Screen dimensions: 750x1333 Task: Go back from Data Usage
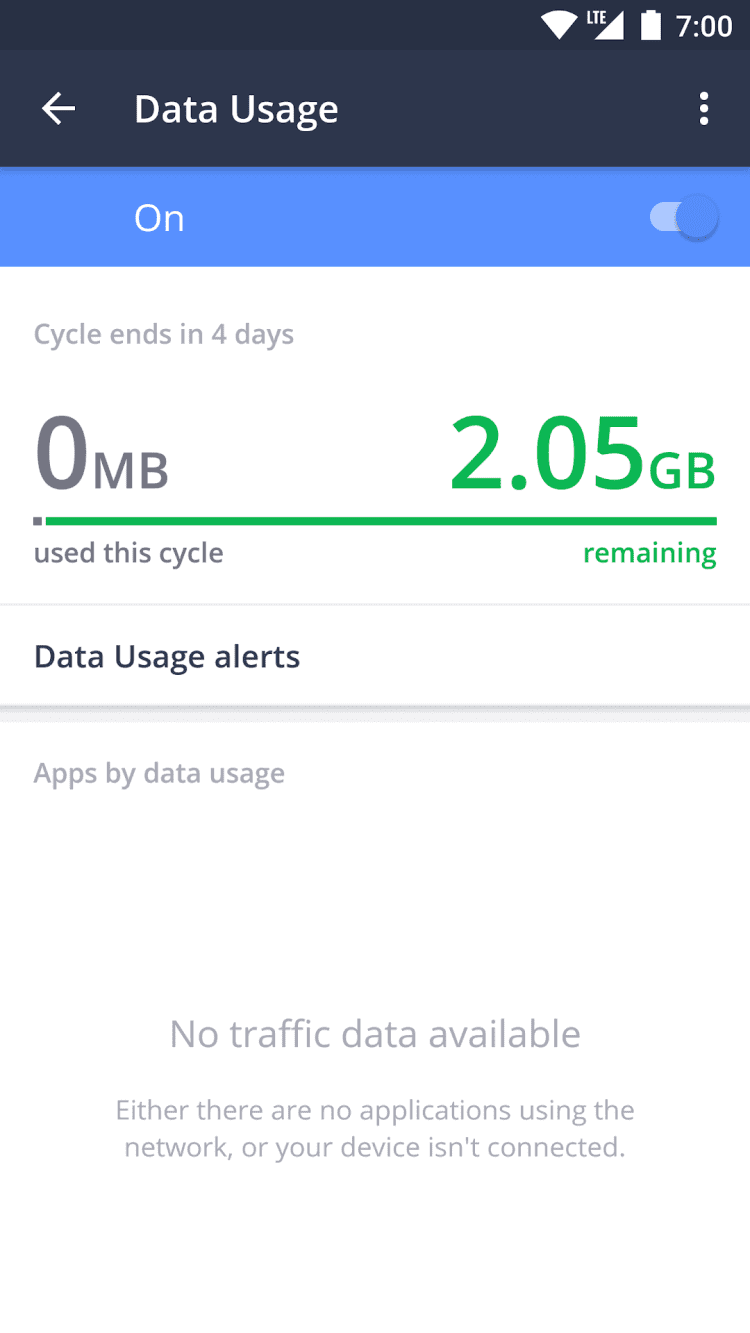(58, 109)
